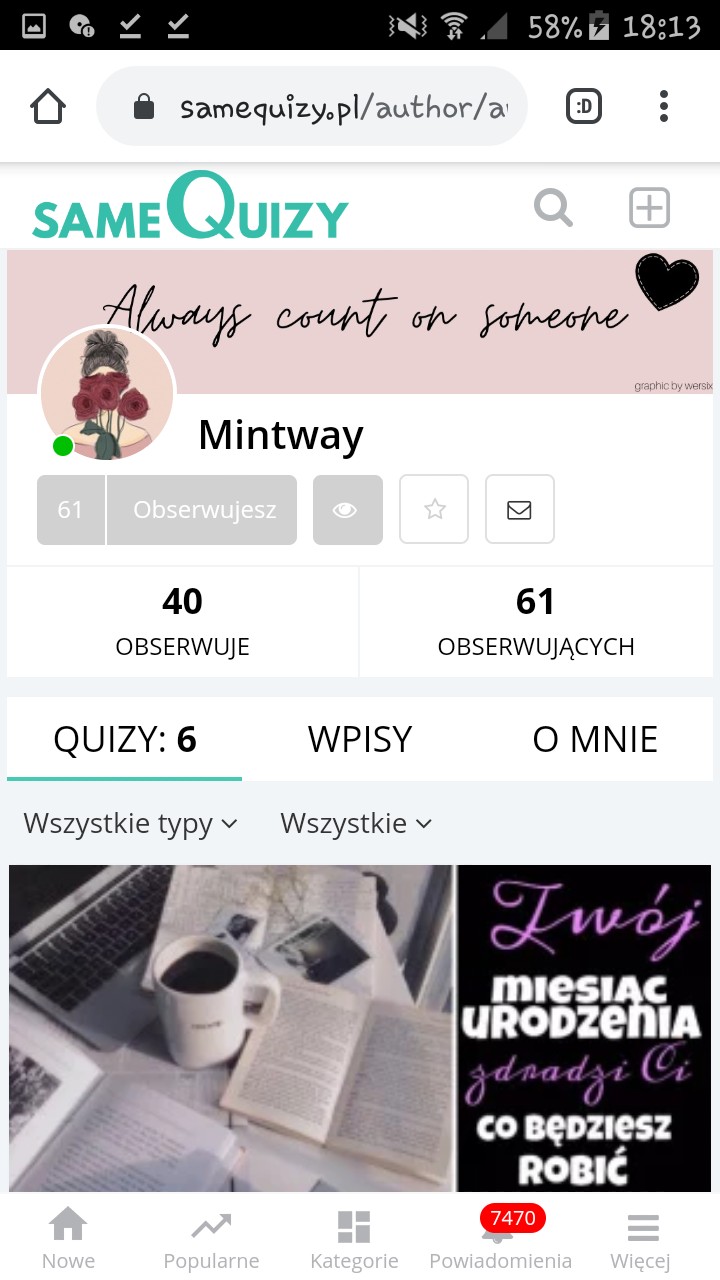Open the browser home page
Screen dimensions: 720x1280
(x=48, y=106)
